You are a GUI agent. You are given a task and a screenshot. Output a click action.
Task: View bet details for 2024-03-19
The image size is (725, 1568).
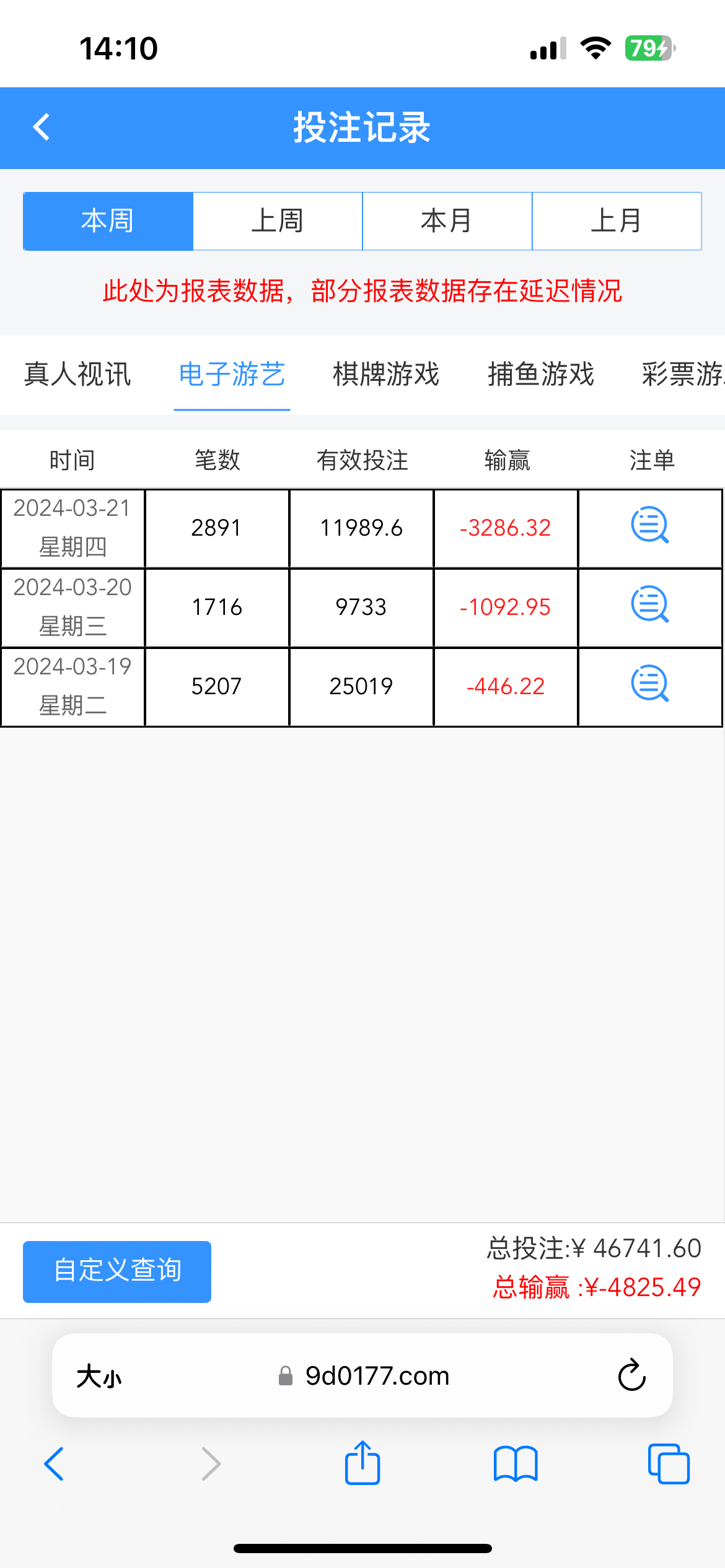pos(649,684)
